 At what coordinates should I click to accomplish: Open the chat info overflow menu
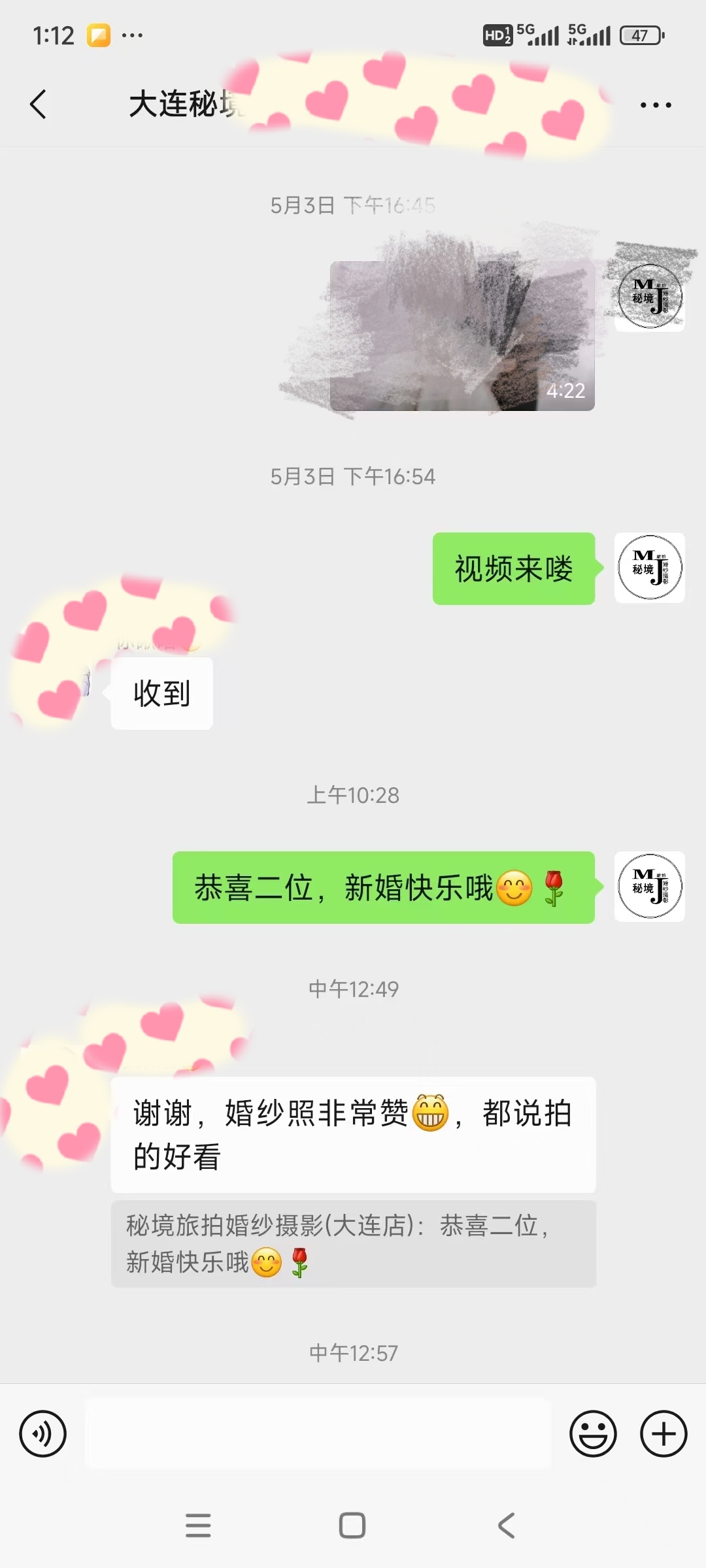pos(655,105)
